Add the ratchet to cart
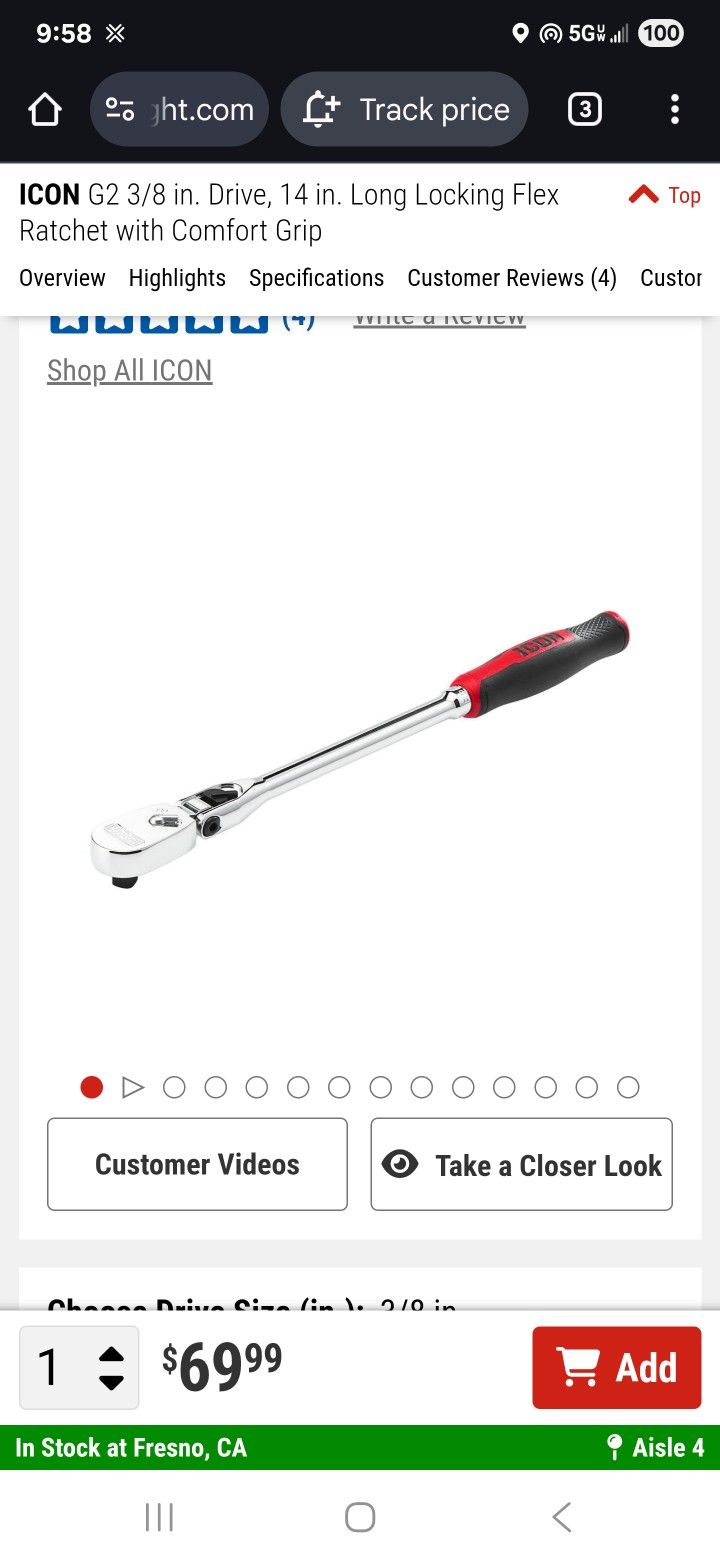The image size is (720, 1560). click(x=617, y=1368)
